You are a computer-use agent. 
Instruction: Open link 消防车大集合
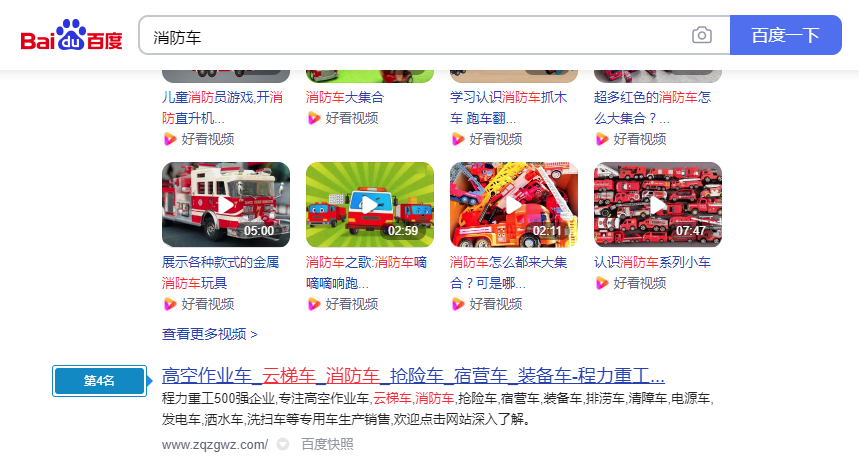click(x=345, y=98)
